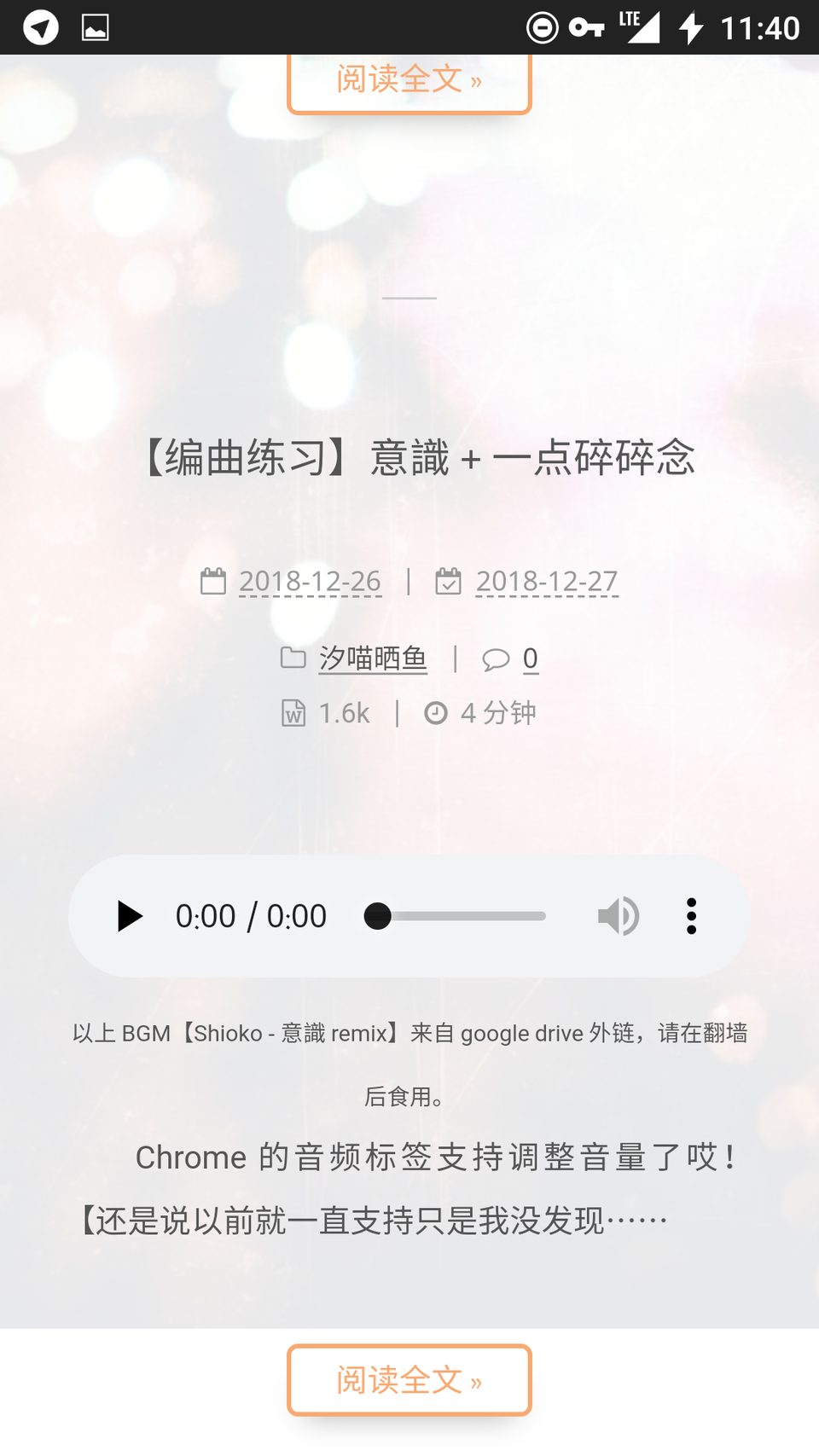This screenshot has width=819, height=1456.
Task: Open post titled 【编曲练习】意識 + 一点碎碎念
Action: 418,458
